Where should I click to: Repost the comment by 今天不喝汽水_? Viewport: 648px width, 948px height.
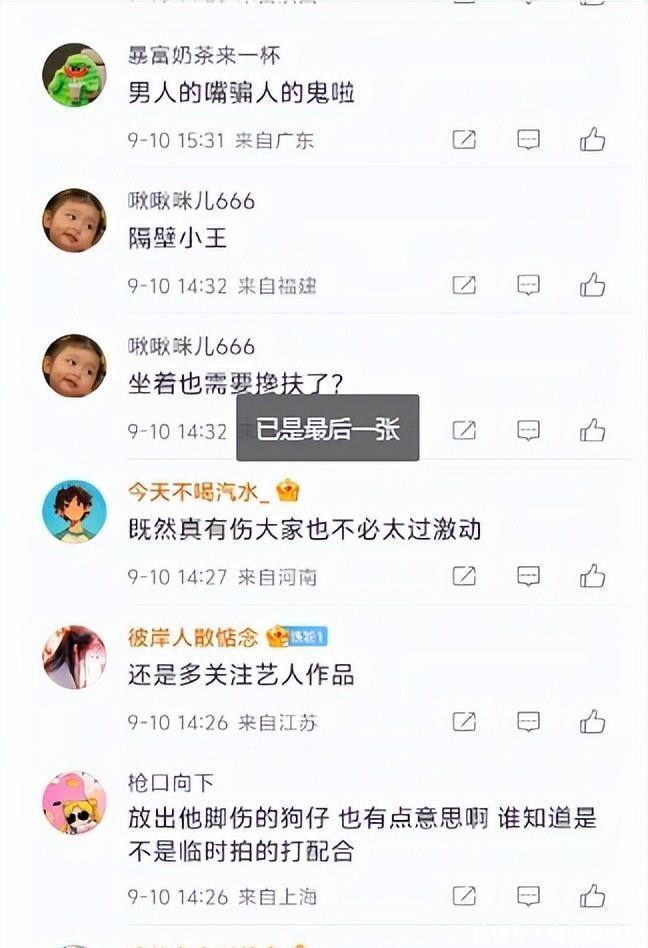464,576
